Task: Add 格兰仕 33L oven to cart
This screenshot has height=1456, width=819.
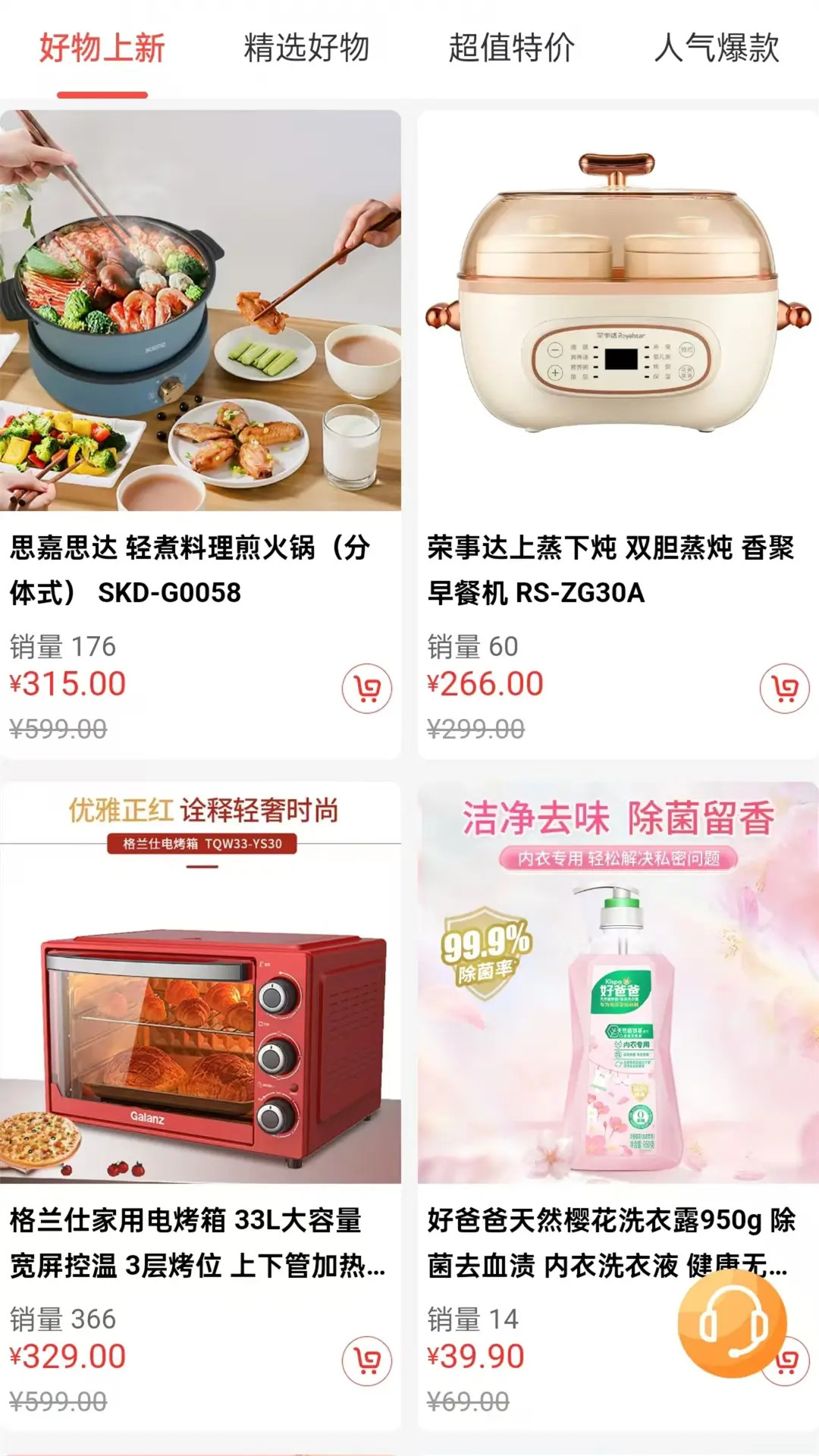Action: (x=367, y=1361)
